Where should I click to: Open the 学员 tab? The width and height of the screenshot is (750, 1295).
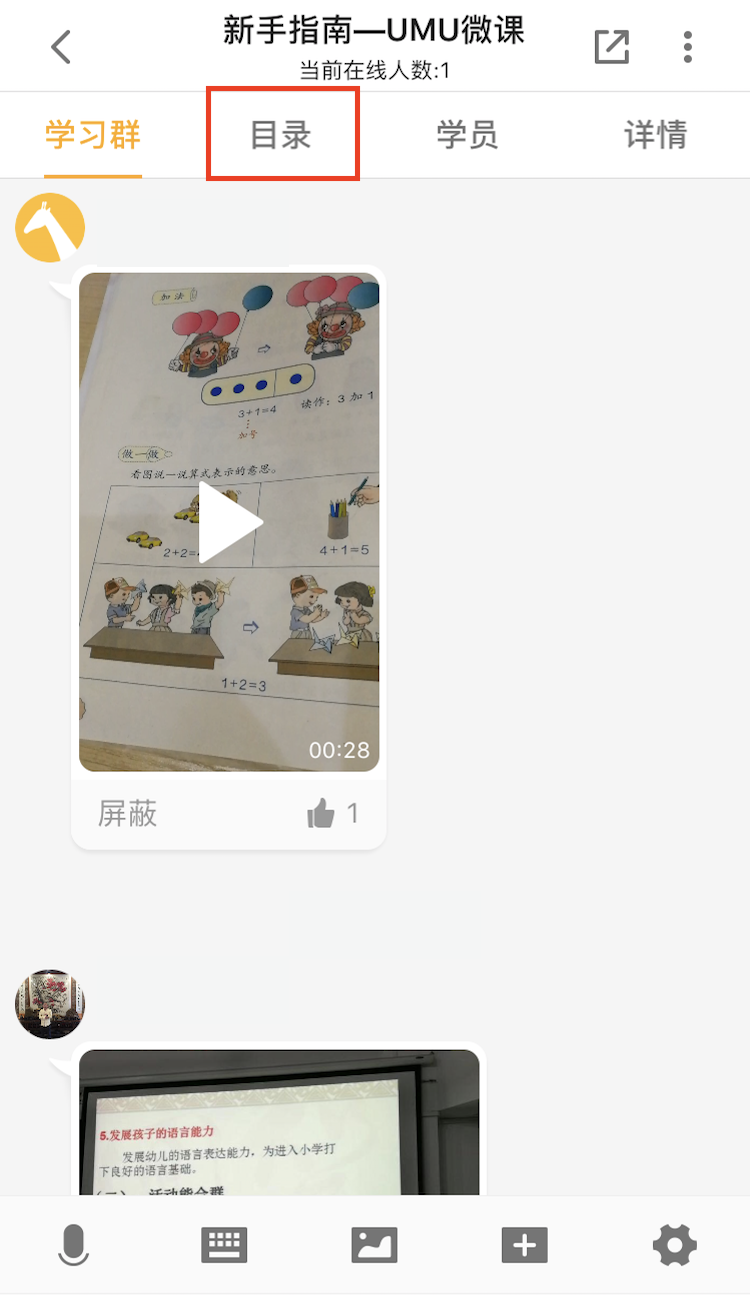point(467,135)
